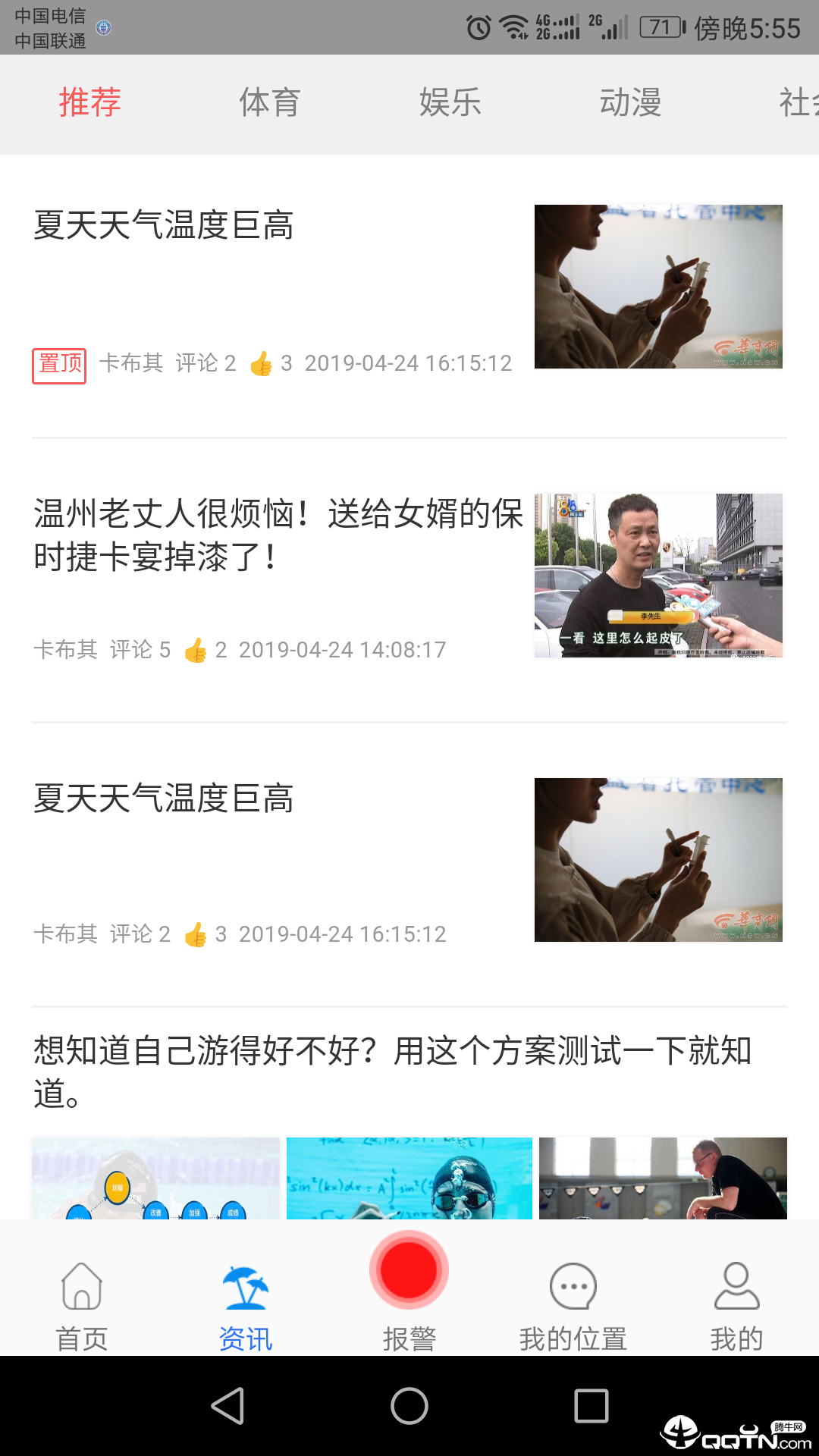Screen dimensions: 819x1456
Task: Switch to the 体育 tab
Action: coord(270,102)
